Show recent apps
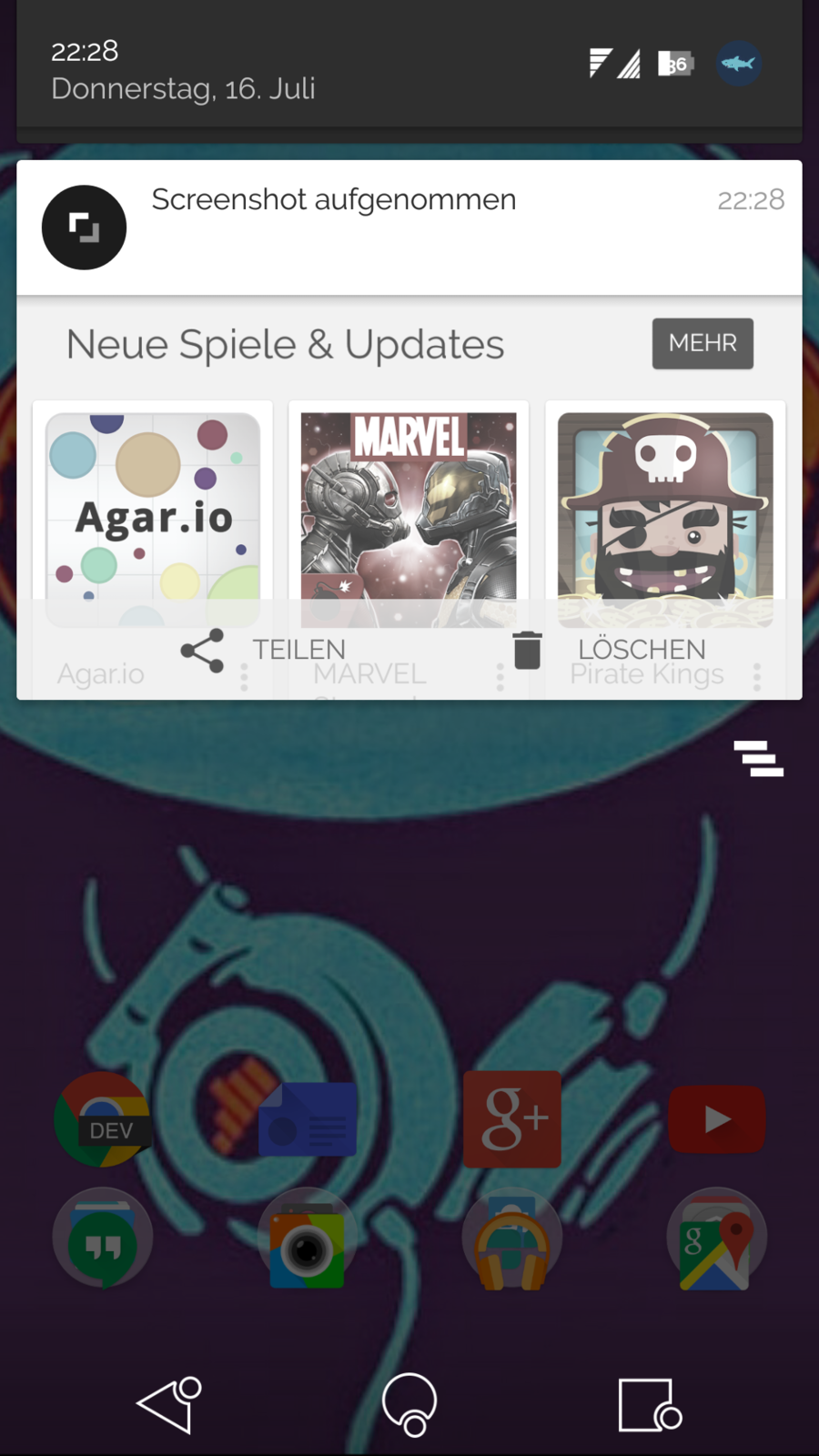Image resolution: width=819 pixels, height=1456 pixels. pos(649,1405)
